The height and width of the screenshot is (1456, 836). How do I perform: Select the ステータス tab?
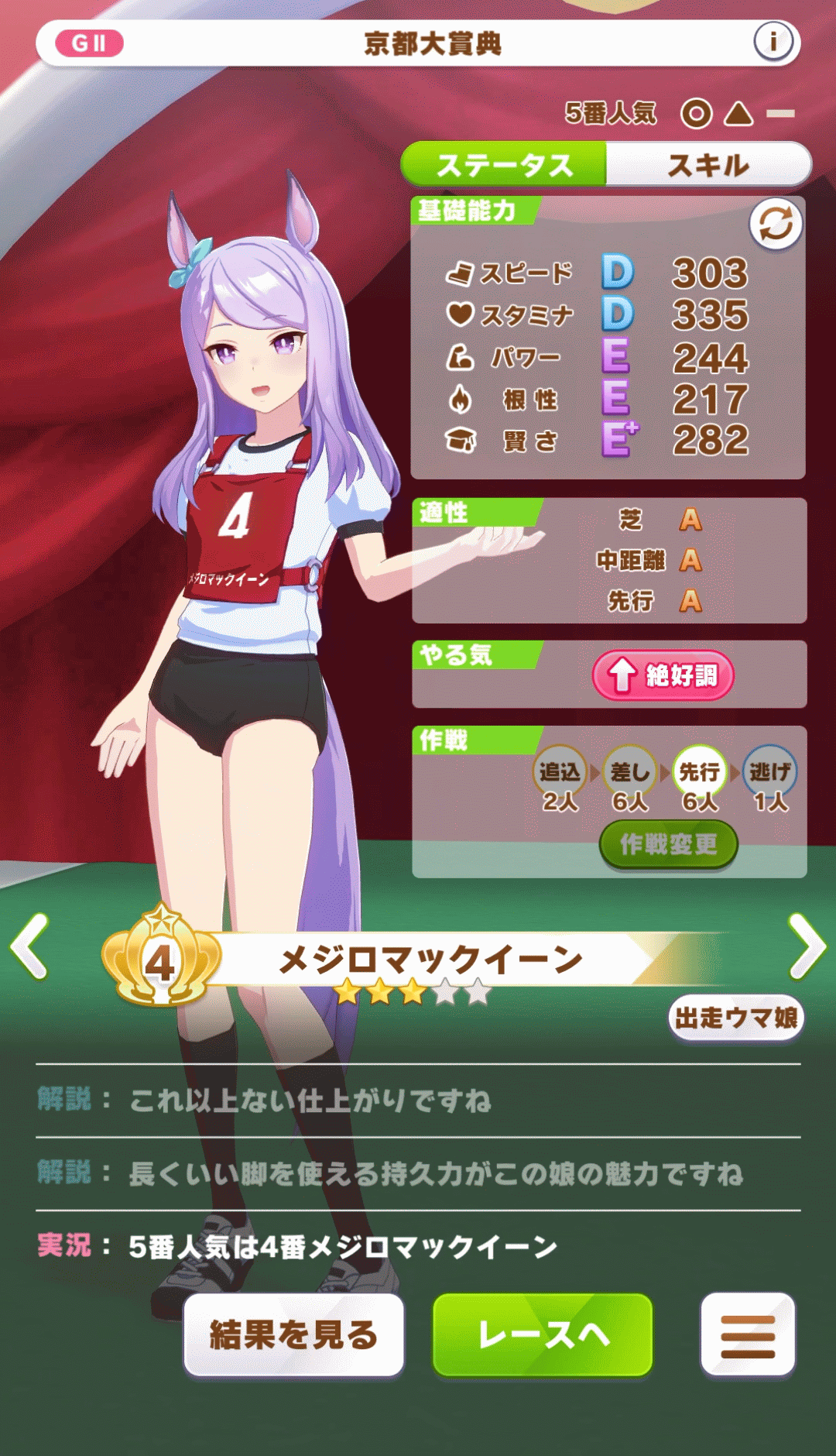point(505,165)
